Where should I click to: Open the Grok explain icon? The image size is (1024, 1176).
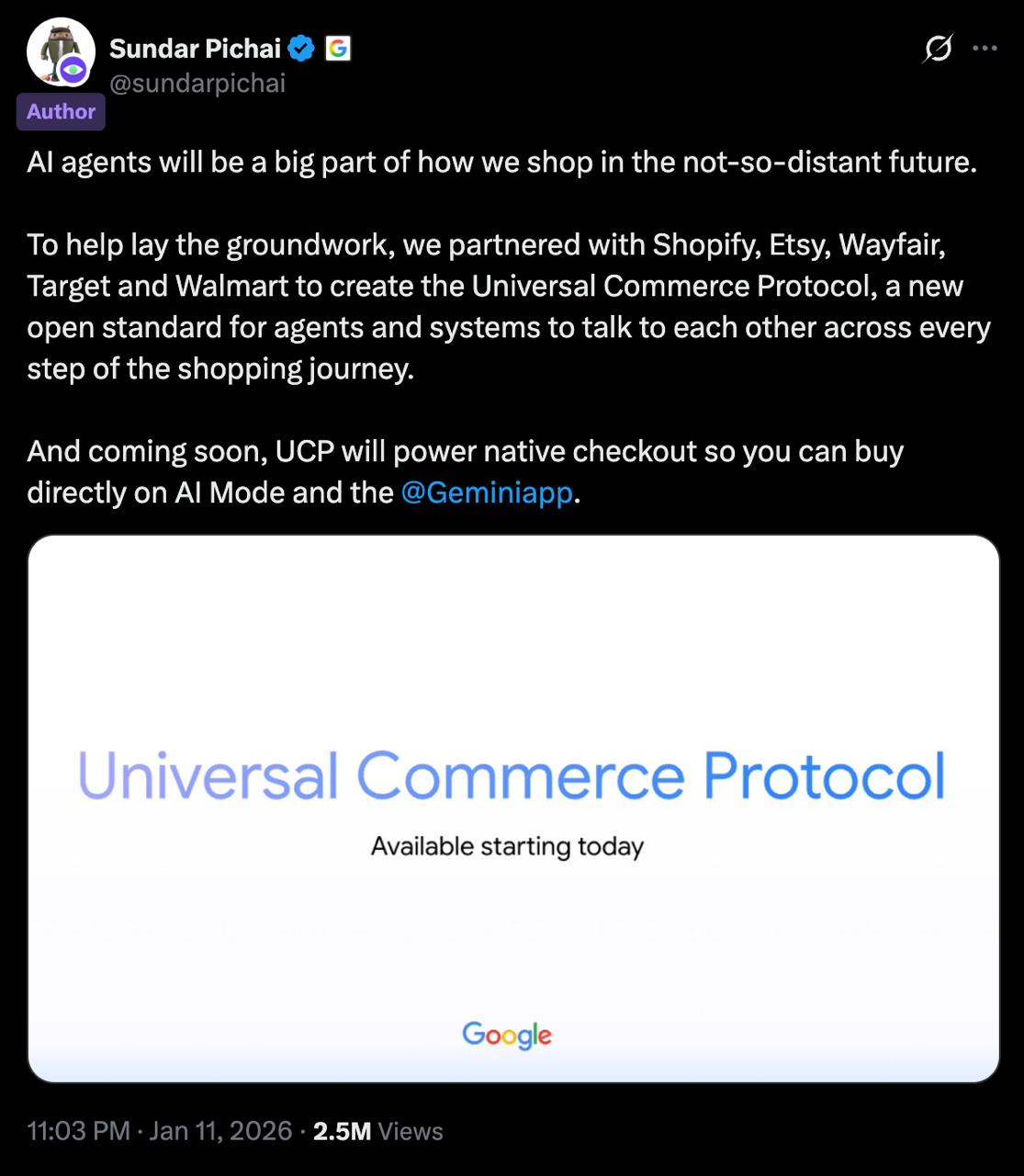coord(938,49)
